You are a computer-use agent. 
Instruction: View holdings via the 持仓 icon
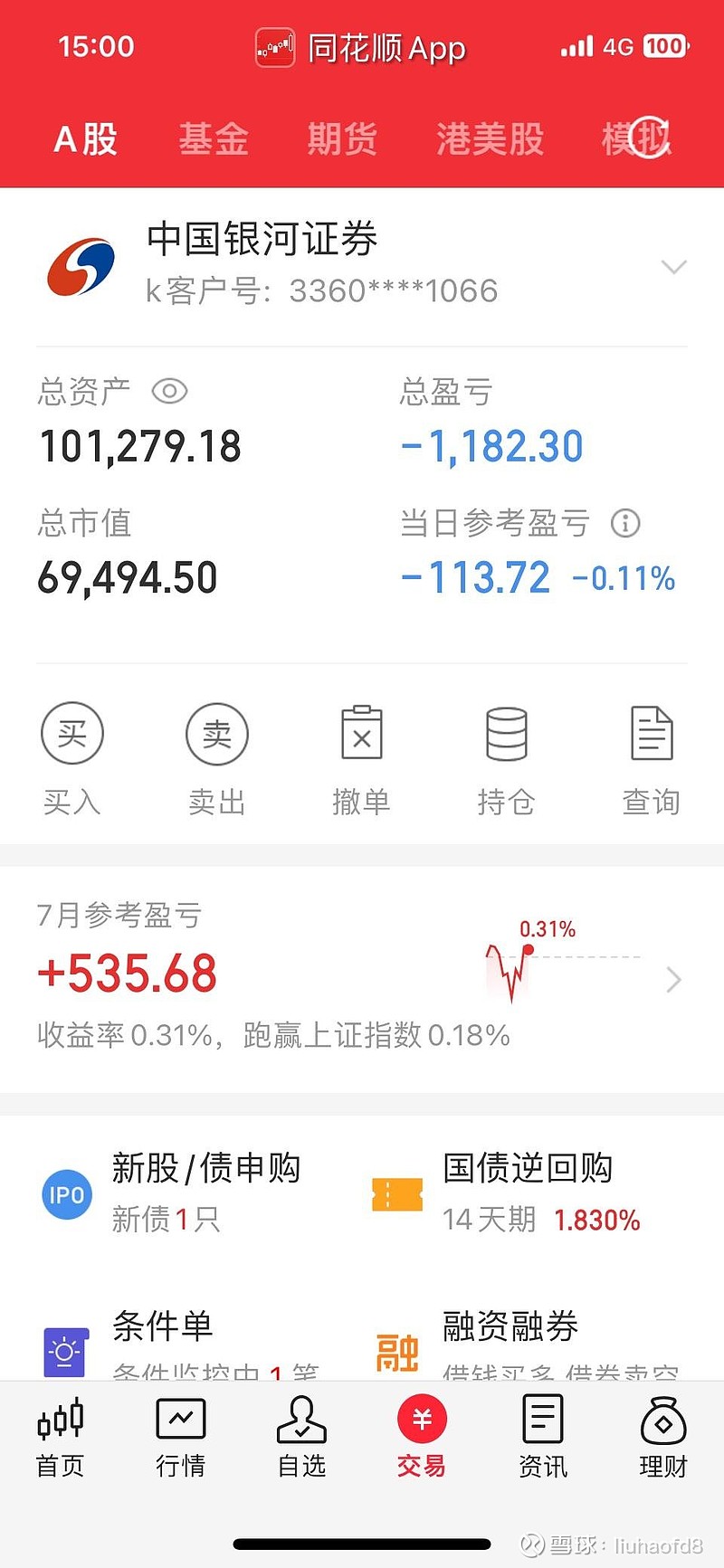pos(506,734)
